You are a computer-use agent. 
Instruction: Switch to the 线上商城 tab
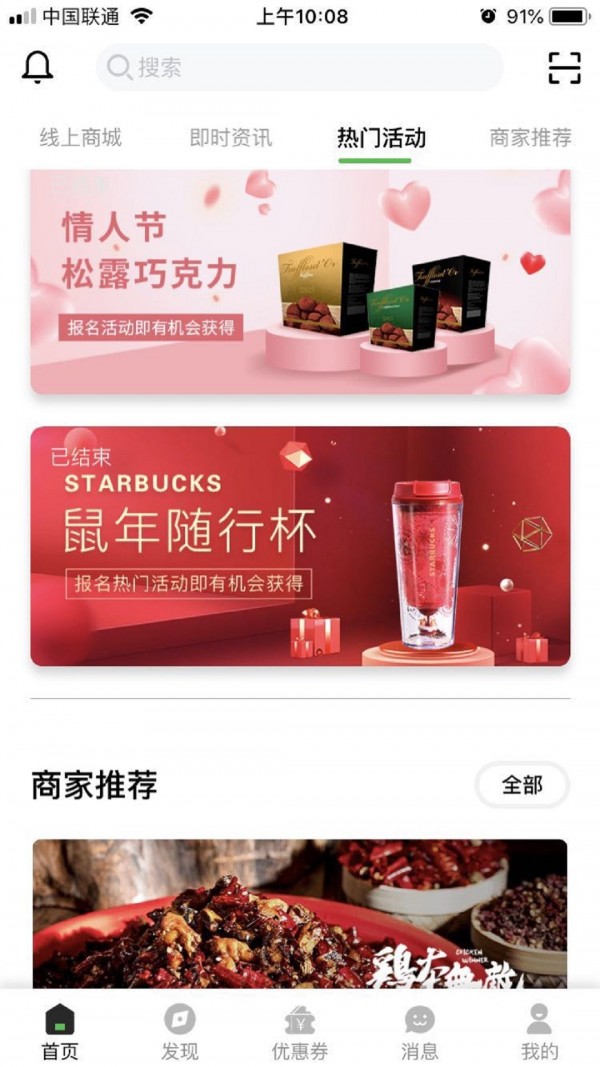point(81,138)
